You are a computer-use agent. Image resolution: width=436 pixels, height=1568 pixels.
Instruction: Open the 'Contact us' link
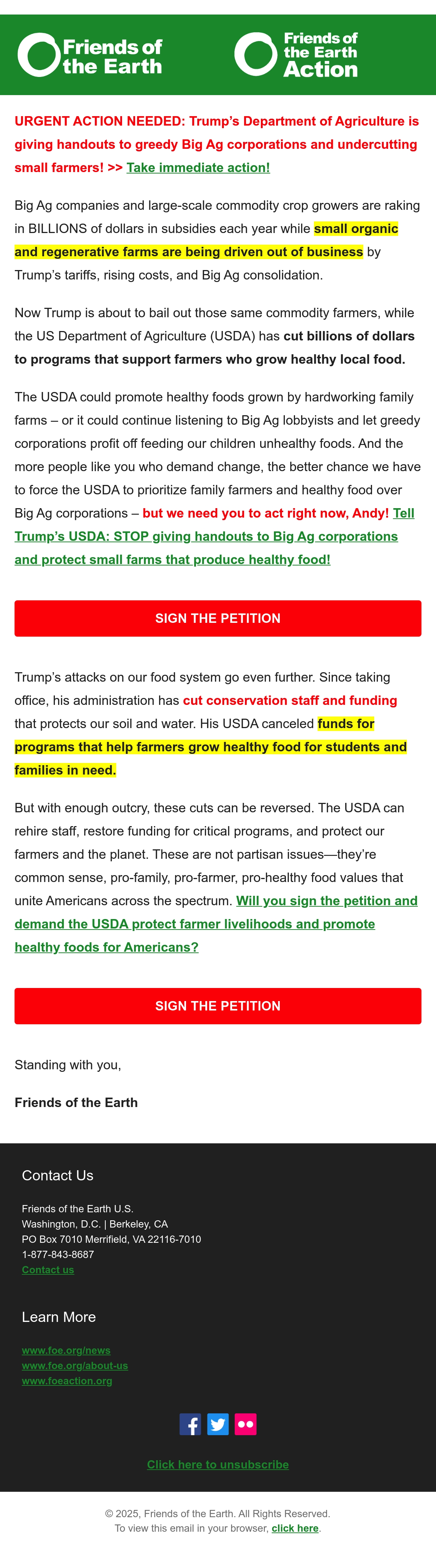pyautogui.click(x=48, y=1270)
